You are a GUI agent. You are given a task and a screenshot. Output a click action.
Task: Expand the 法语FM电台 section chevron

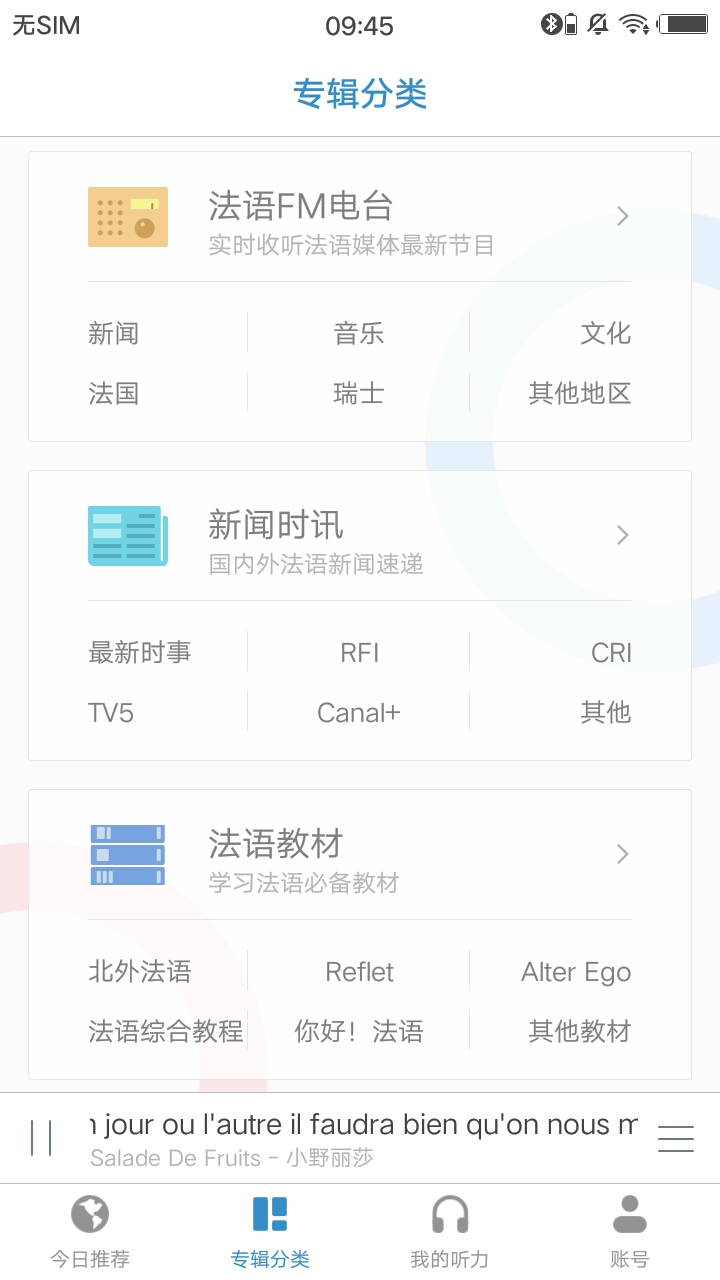point(622,216)
